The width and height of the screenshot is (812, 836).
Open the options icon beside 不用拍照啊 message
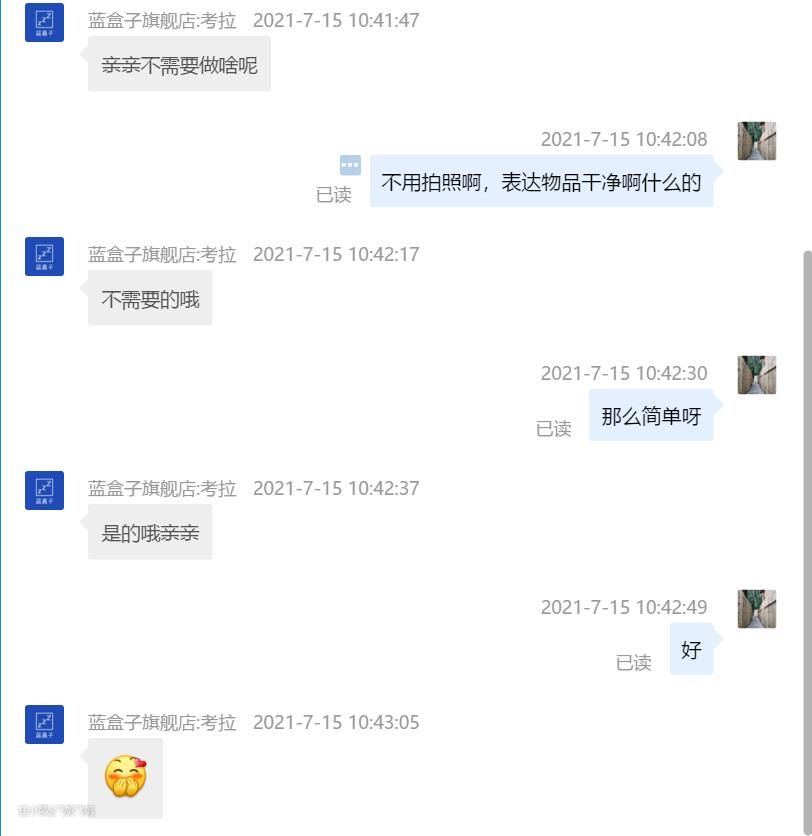click(x=350, y=165)
